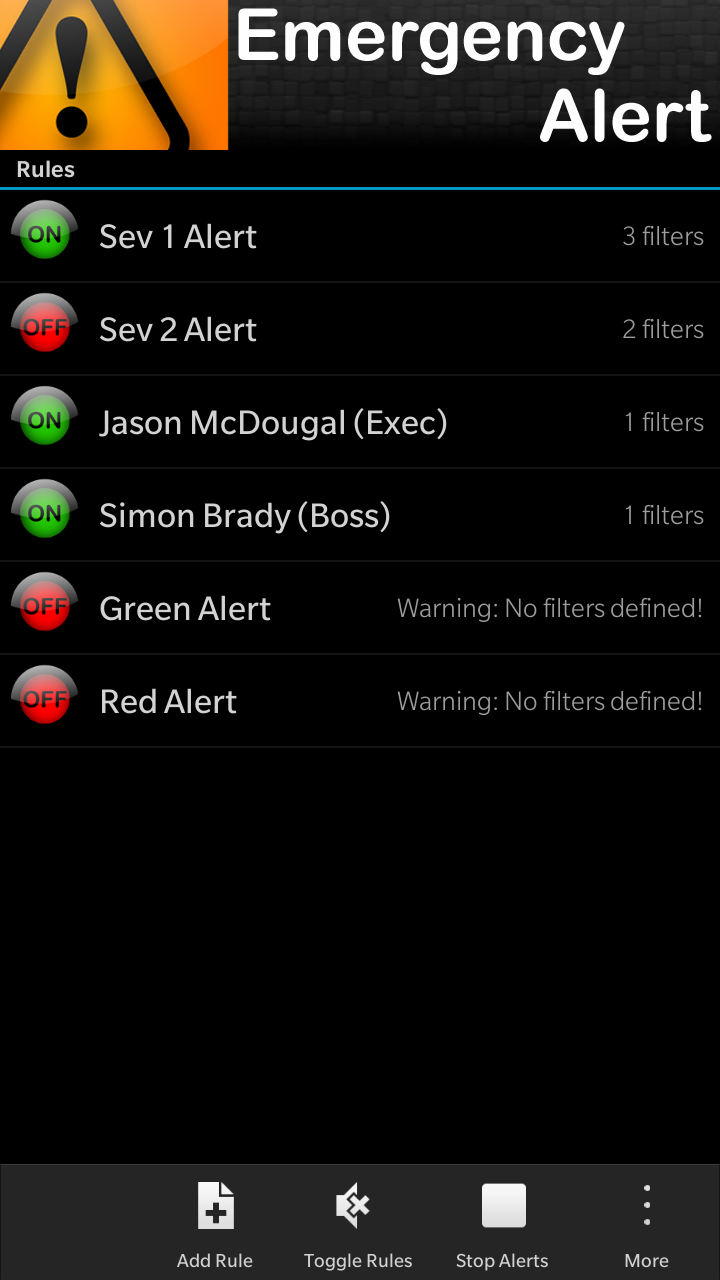Open the More overflow menu
Image resolution: width=720 pixels, height=1280 pixels.
click(646, 1222)
